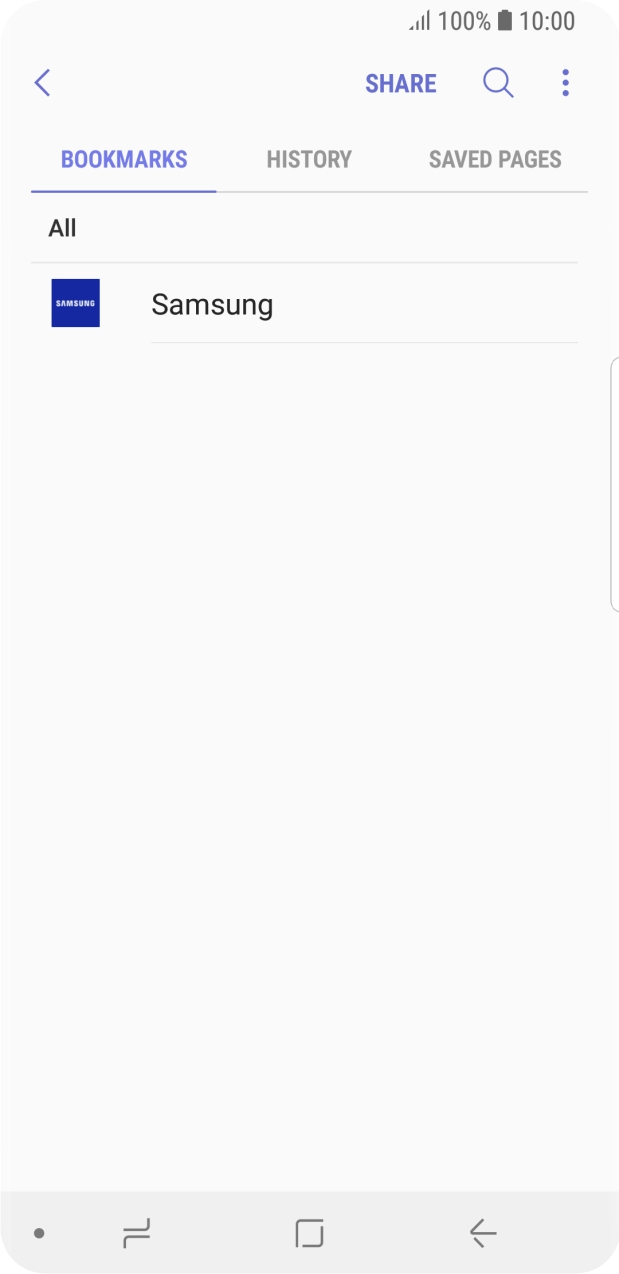
Task: Go back using the top-left arrow
Action: click(x=42, y=83)
